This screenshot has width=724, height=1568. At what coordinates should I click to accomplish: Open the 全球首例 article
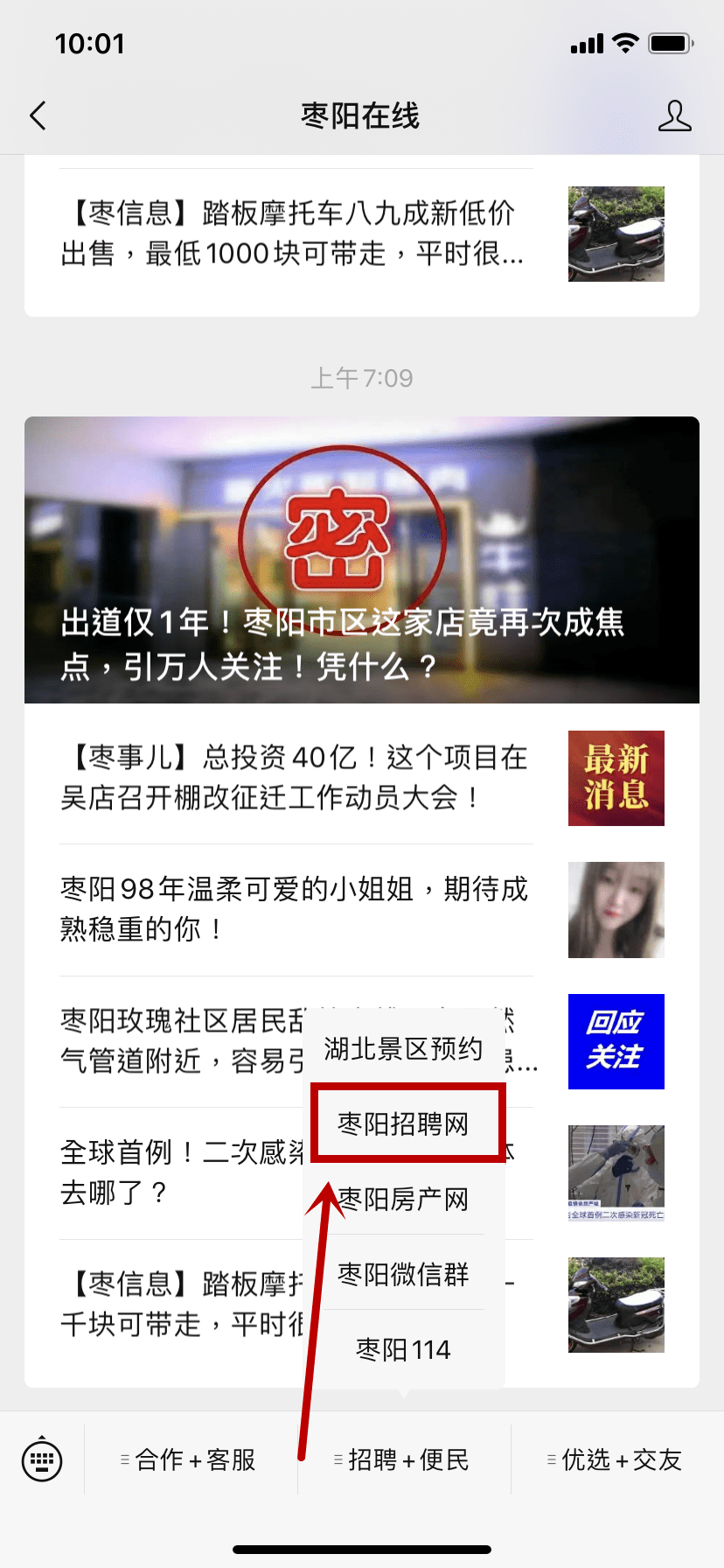(175, 1172)
